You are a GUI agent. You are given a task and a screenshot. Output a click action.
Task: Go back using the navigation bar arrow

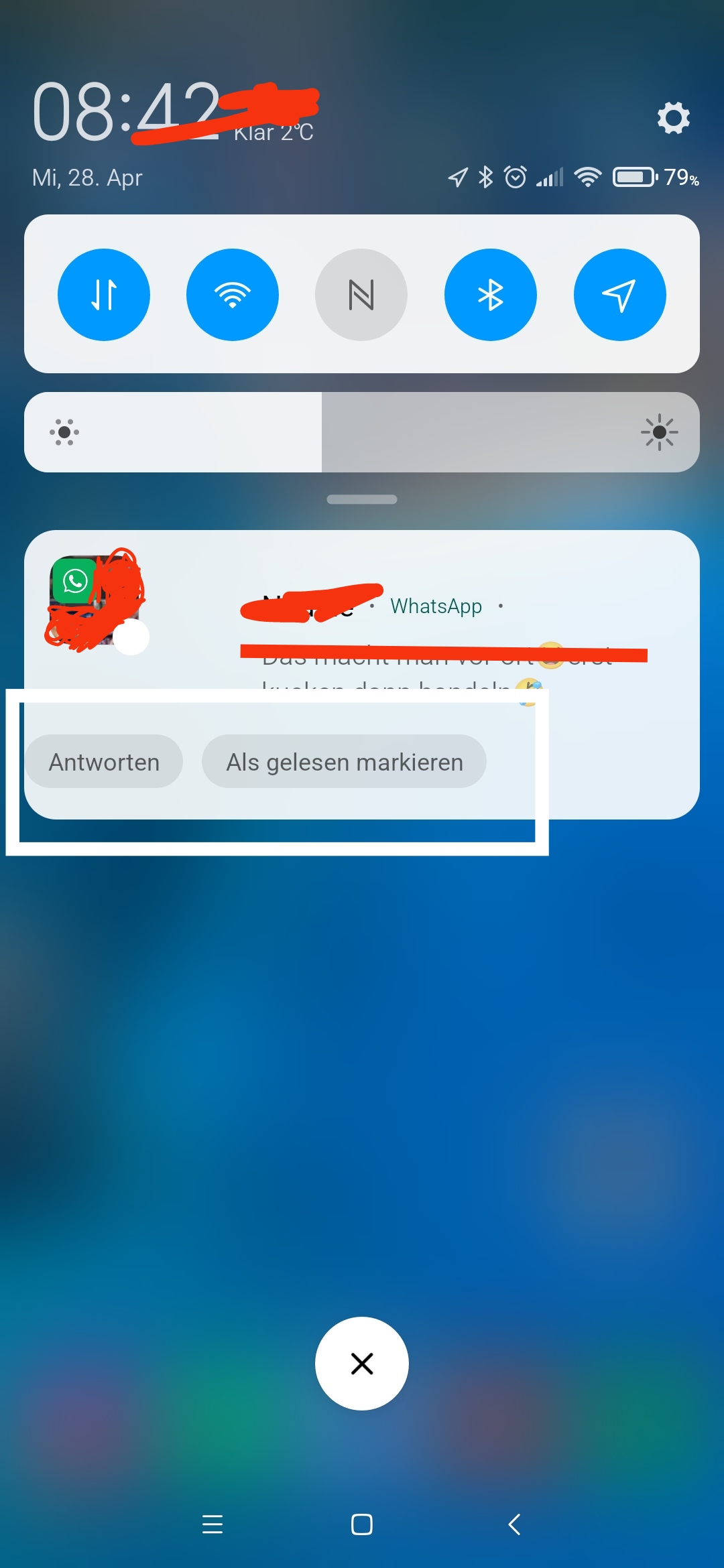514,1524
